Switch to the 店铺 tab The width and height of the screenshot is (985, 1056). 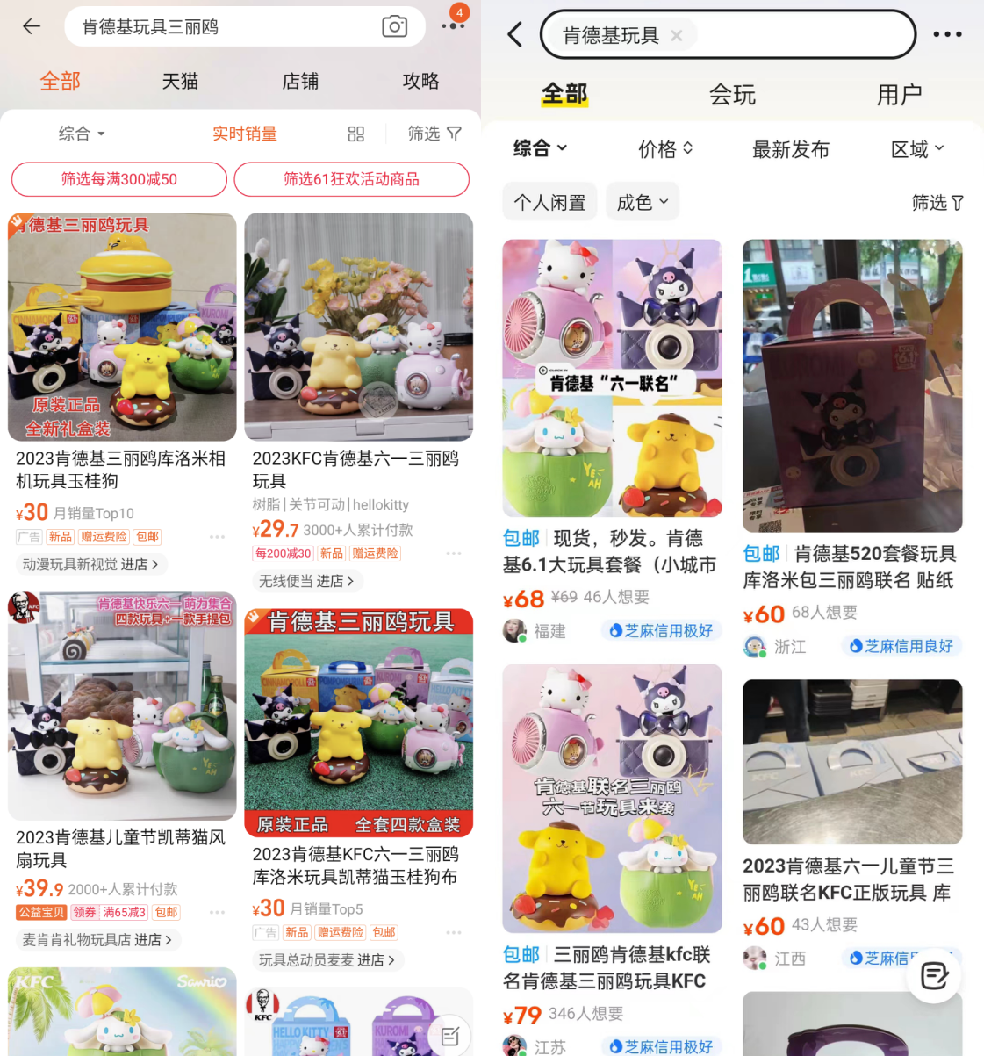[x=300, y=81]
